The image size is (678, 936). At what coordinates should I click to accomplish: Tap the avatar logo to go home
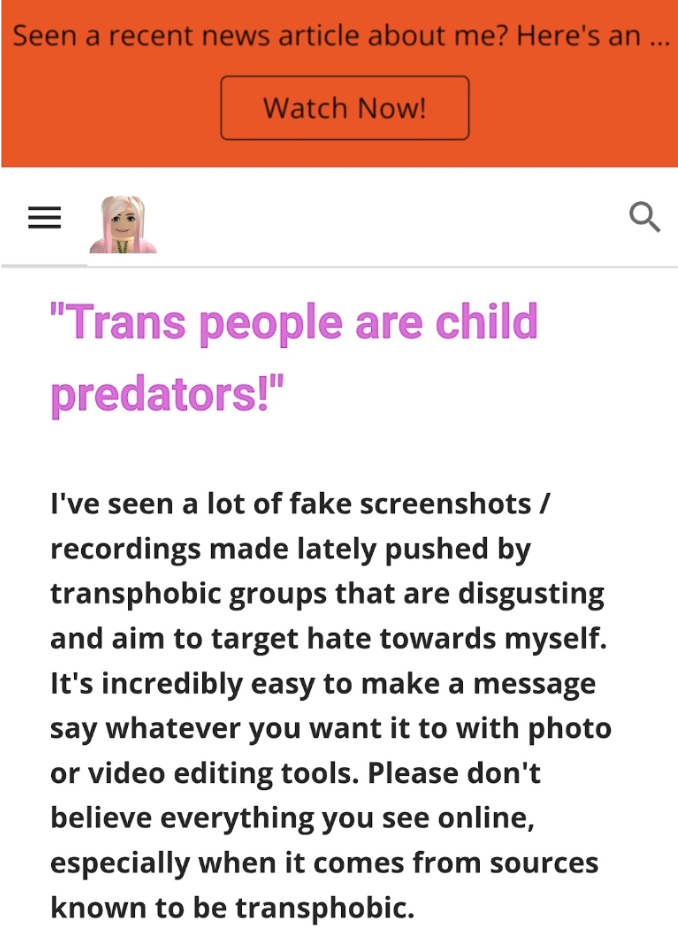tap(123, 224)
